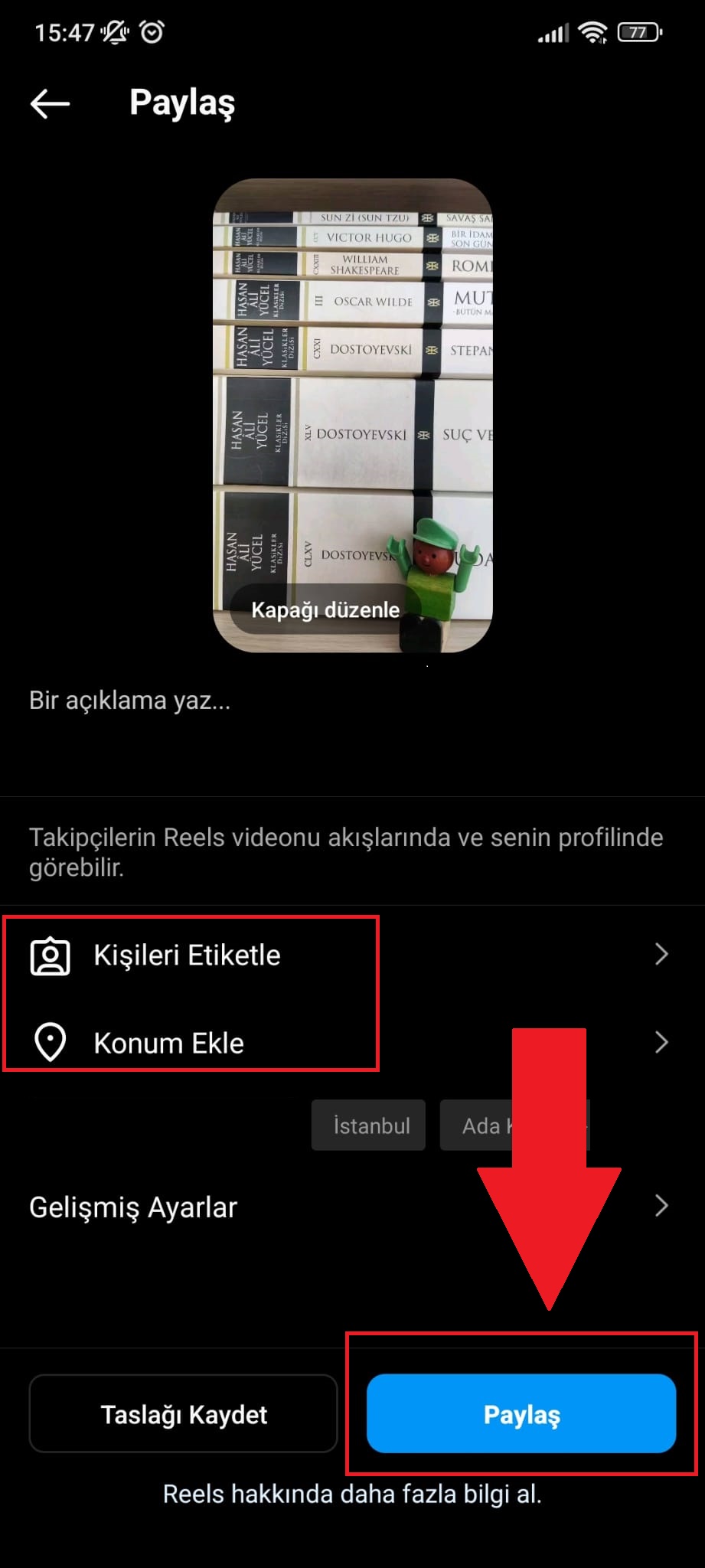Open Reels hakkında daha fazla bilgi al

pyautogui.click(x=352, y=1494)
